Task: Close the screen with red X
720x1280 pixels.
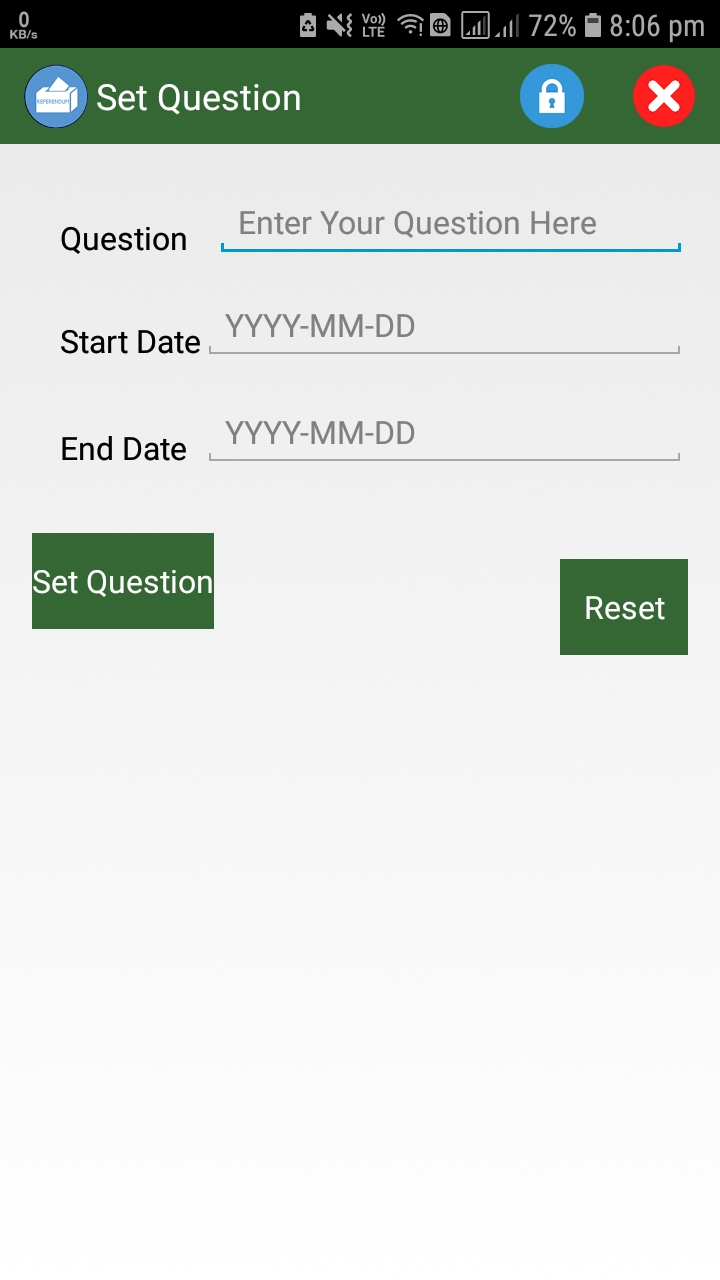Action: point(664,96)
